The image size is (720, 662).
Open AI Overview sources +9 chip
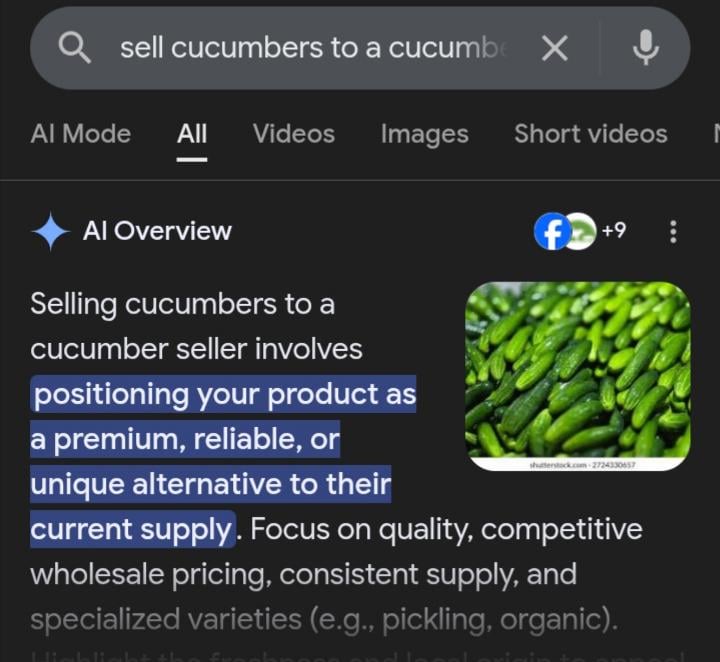pyautogui.click(x=581, y=232)
